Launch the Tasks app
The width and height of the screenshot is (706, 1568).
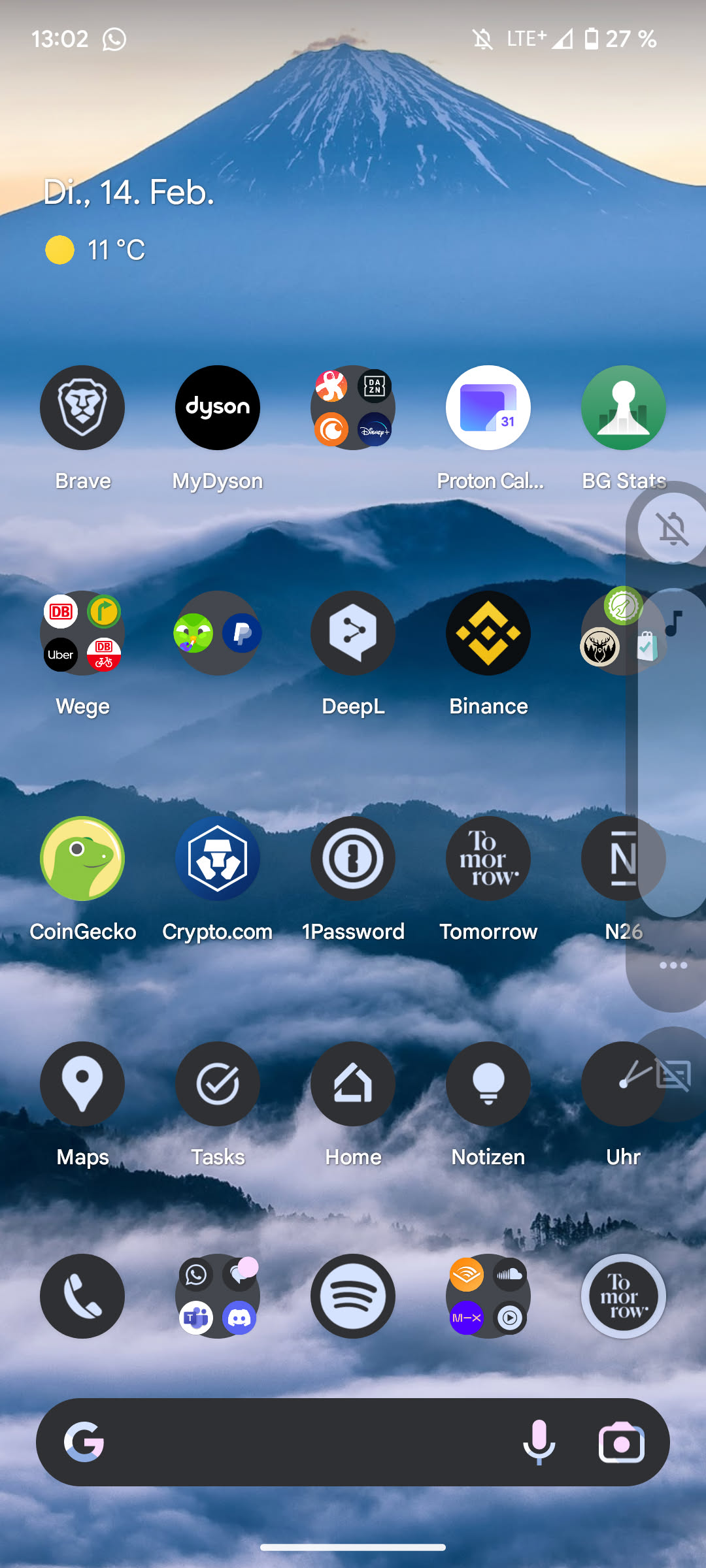coord(218,1084)
